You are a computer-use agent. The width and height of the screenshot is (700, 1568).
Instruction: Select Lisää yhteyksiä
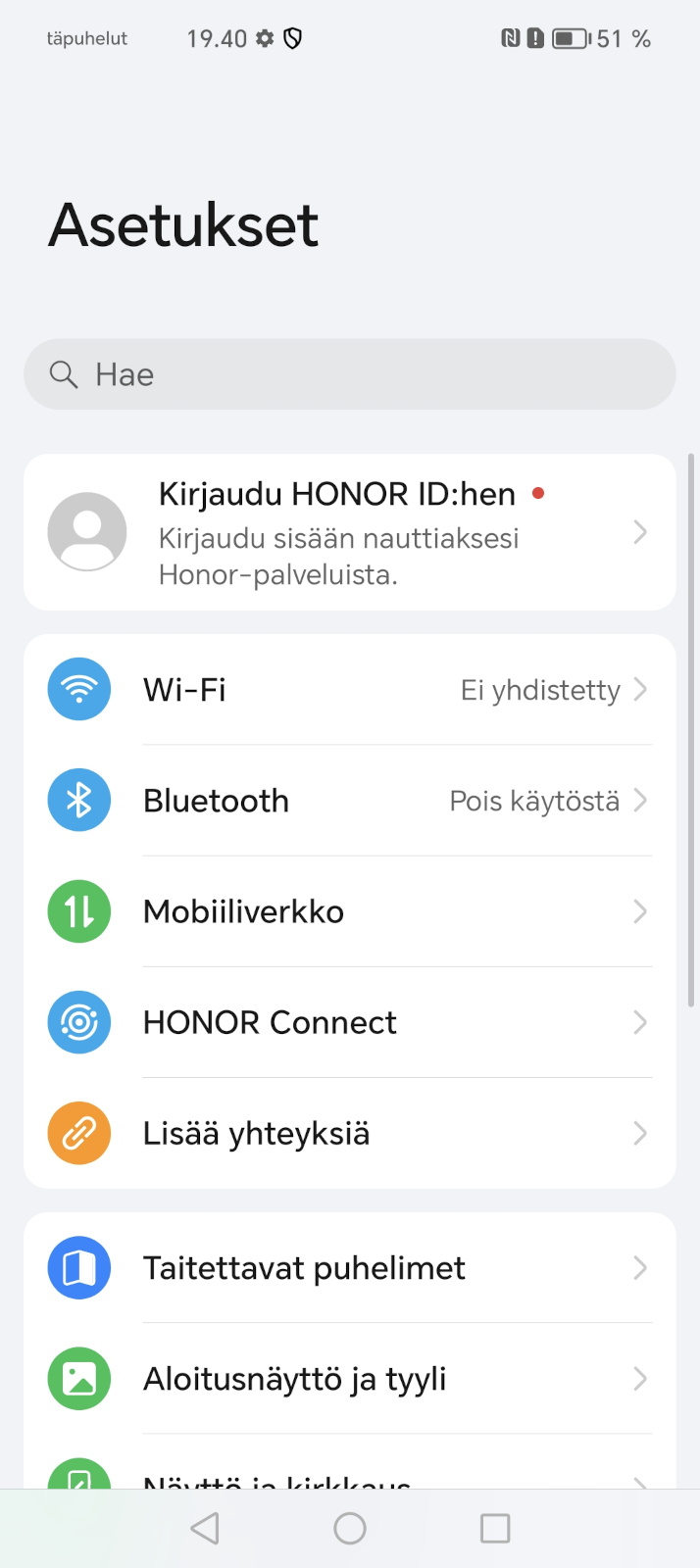coord(349,1134)
